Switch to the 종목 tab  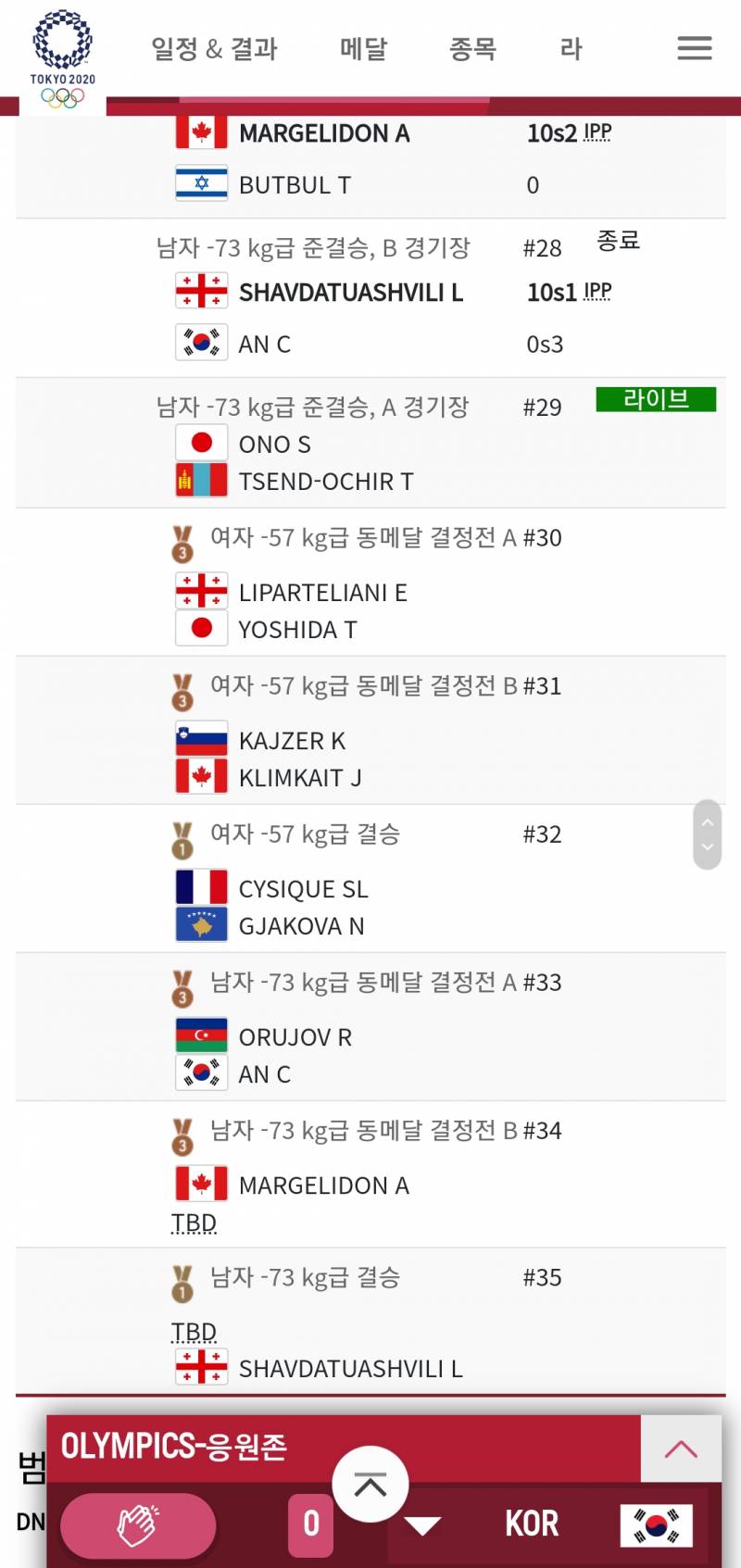pyautogui.click(x=472, y=48)
